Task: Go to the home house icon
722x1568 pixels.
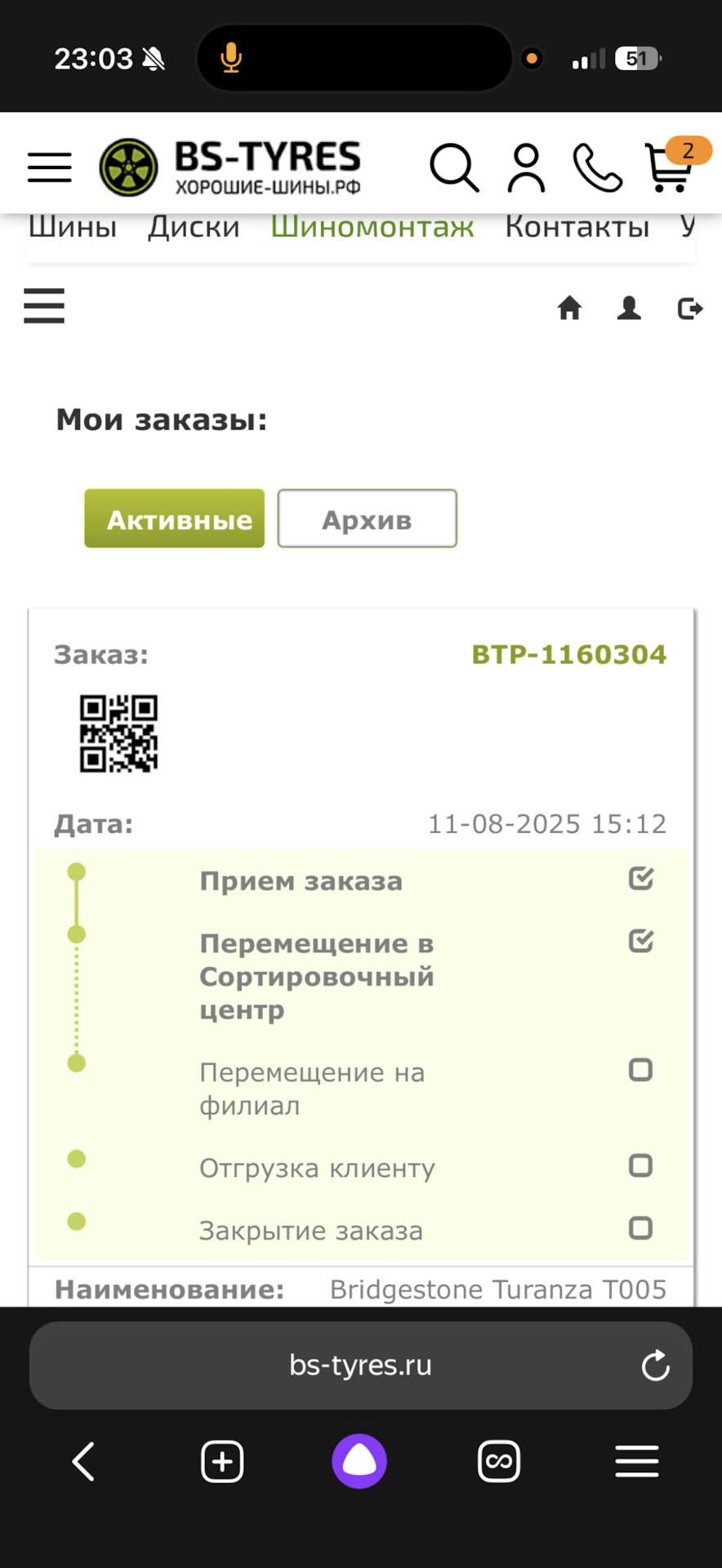Action: click(x=569, y=308)
